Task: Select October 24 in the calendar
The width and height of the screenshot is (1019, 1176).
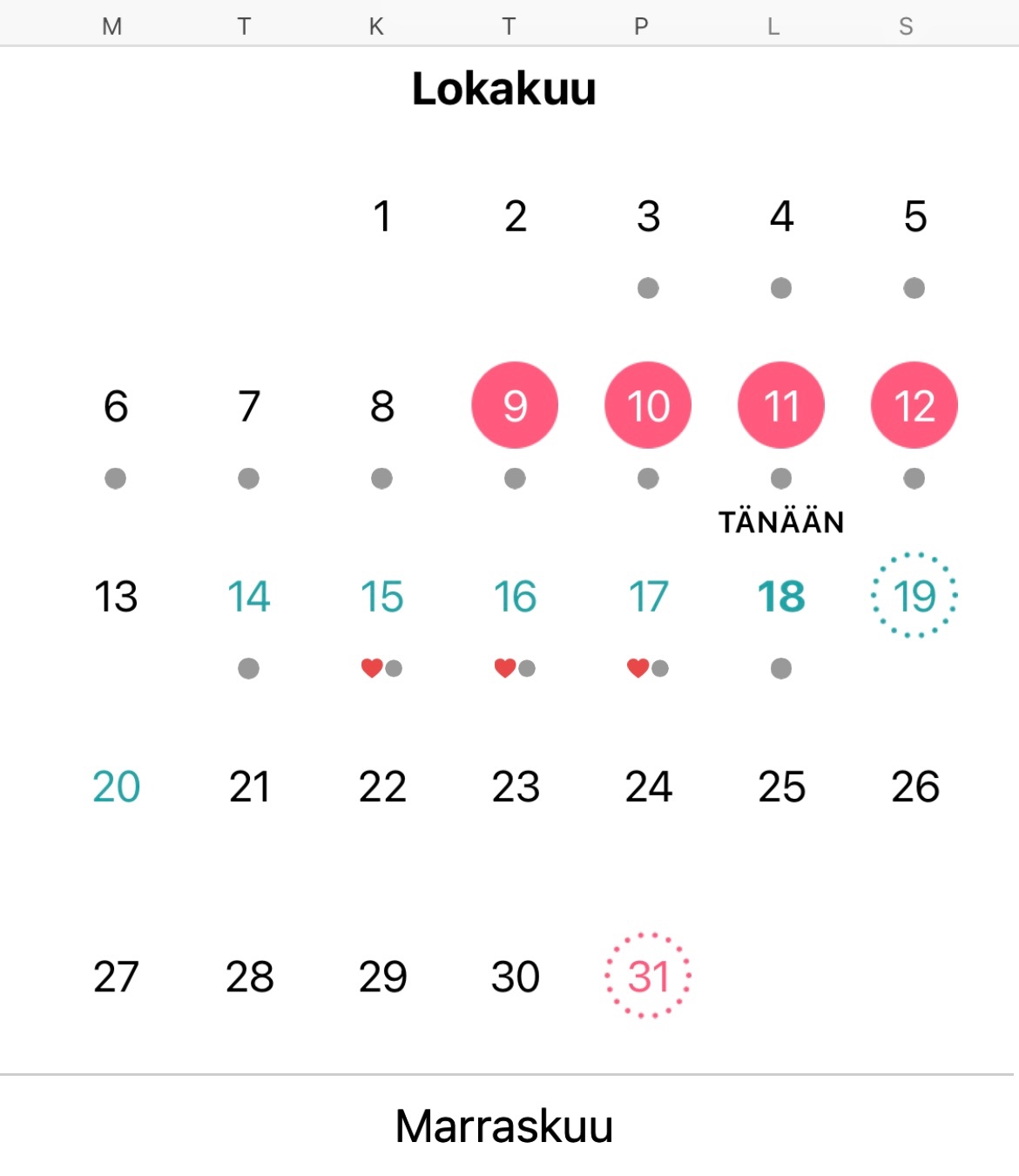Action: point(648,787)
